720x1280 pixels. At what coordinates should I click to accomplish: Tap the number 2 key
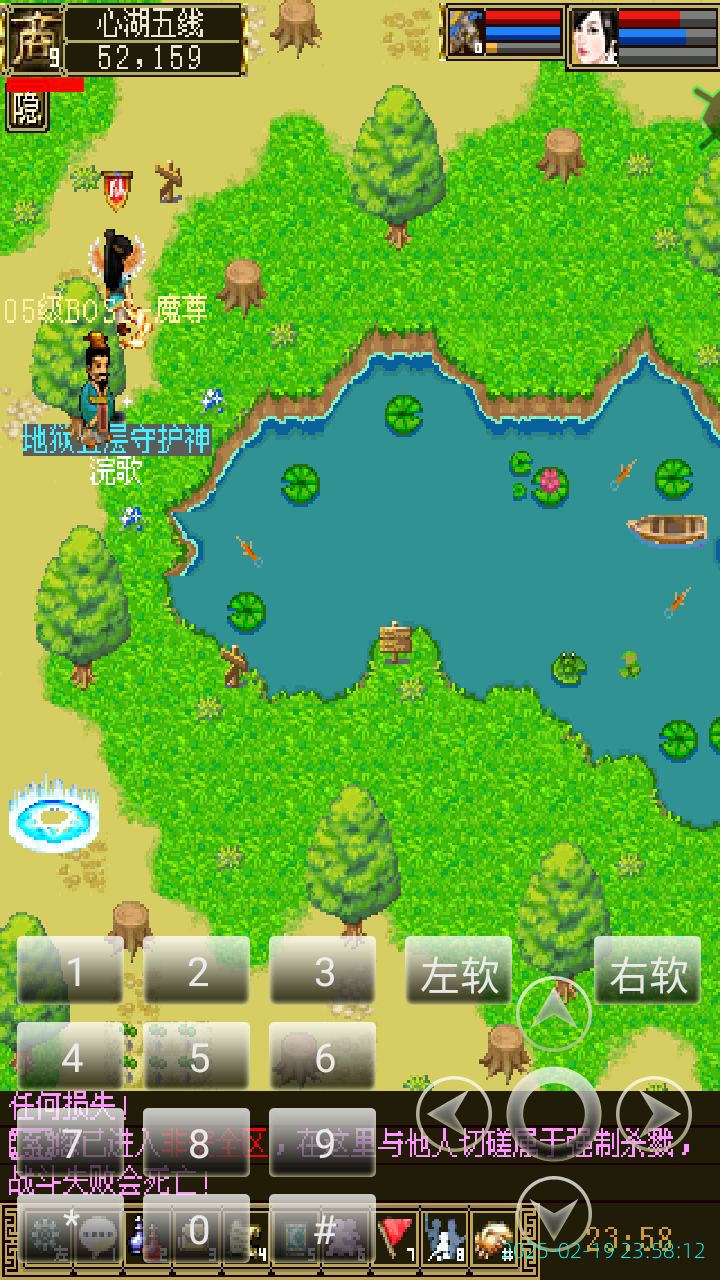(197, 971)
